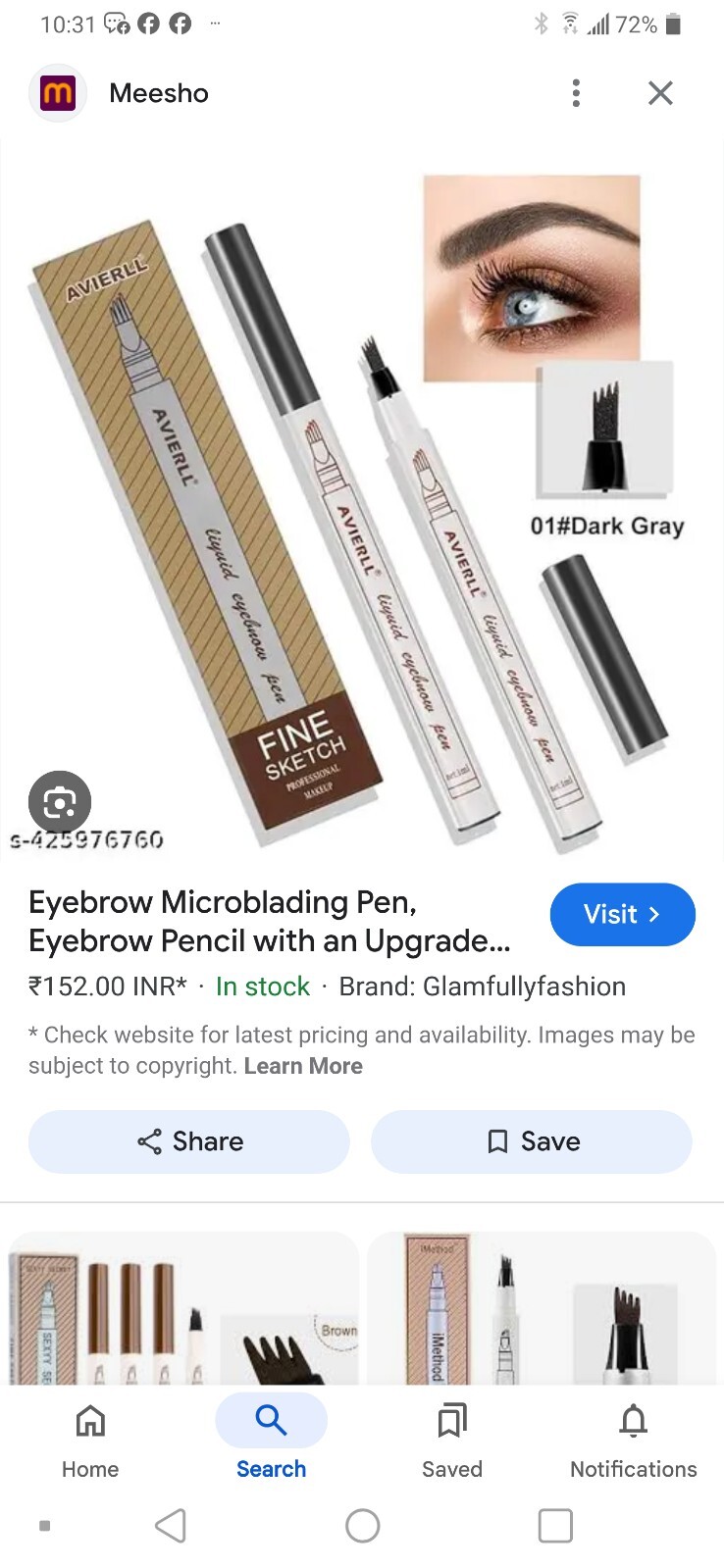Save this product to collections

point(532,1141)
